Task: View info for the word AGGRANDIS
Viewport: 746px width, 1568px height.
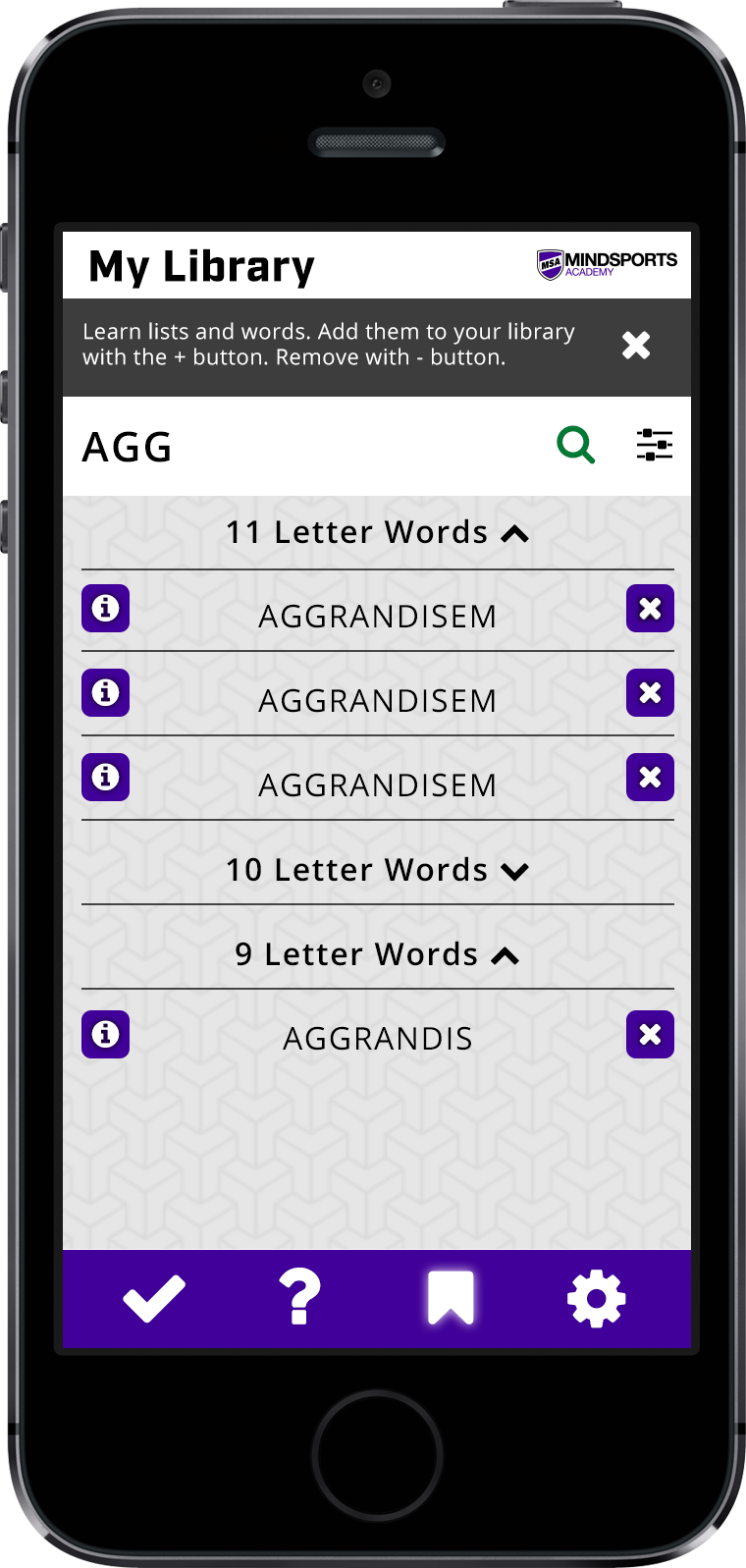Action: coord(105,1035)
